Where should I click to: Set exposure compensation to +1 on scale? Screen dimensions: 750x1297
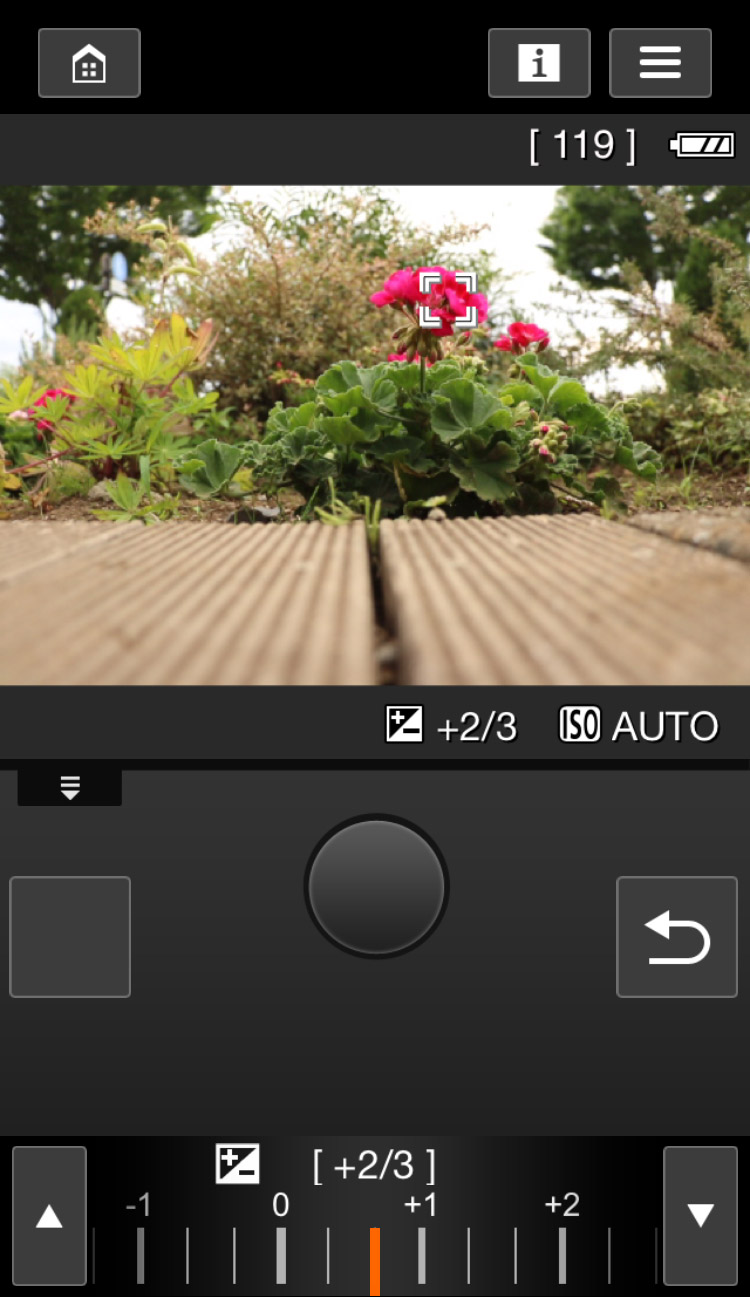421,1255
